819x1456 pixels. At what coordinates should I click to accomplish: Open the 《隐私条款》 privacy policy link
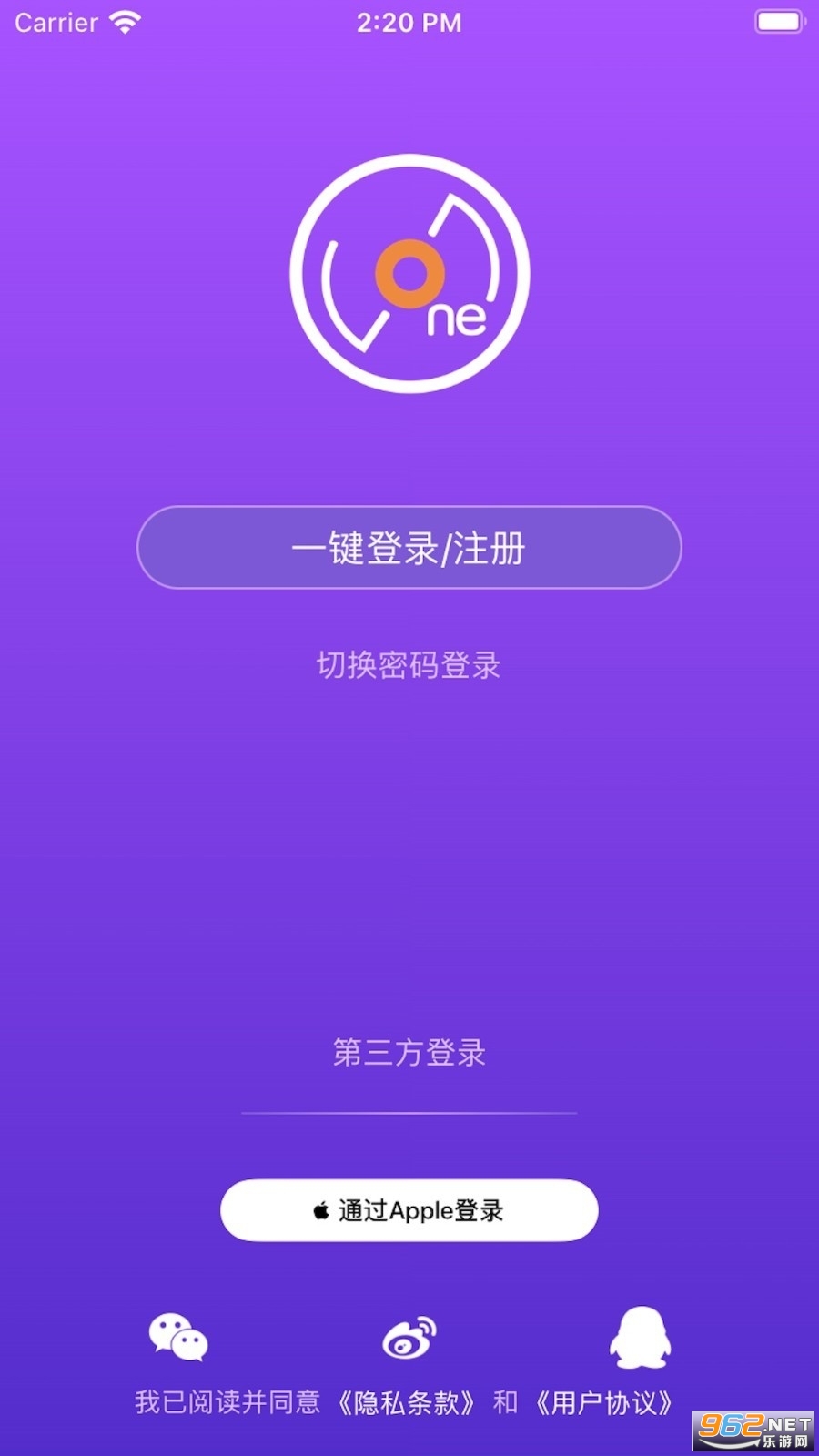point(406,1402)
